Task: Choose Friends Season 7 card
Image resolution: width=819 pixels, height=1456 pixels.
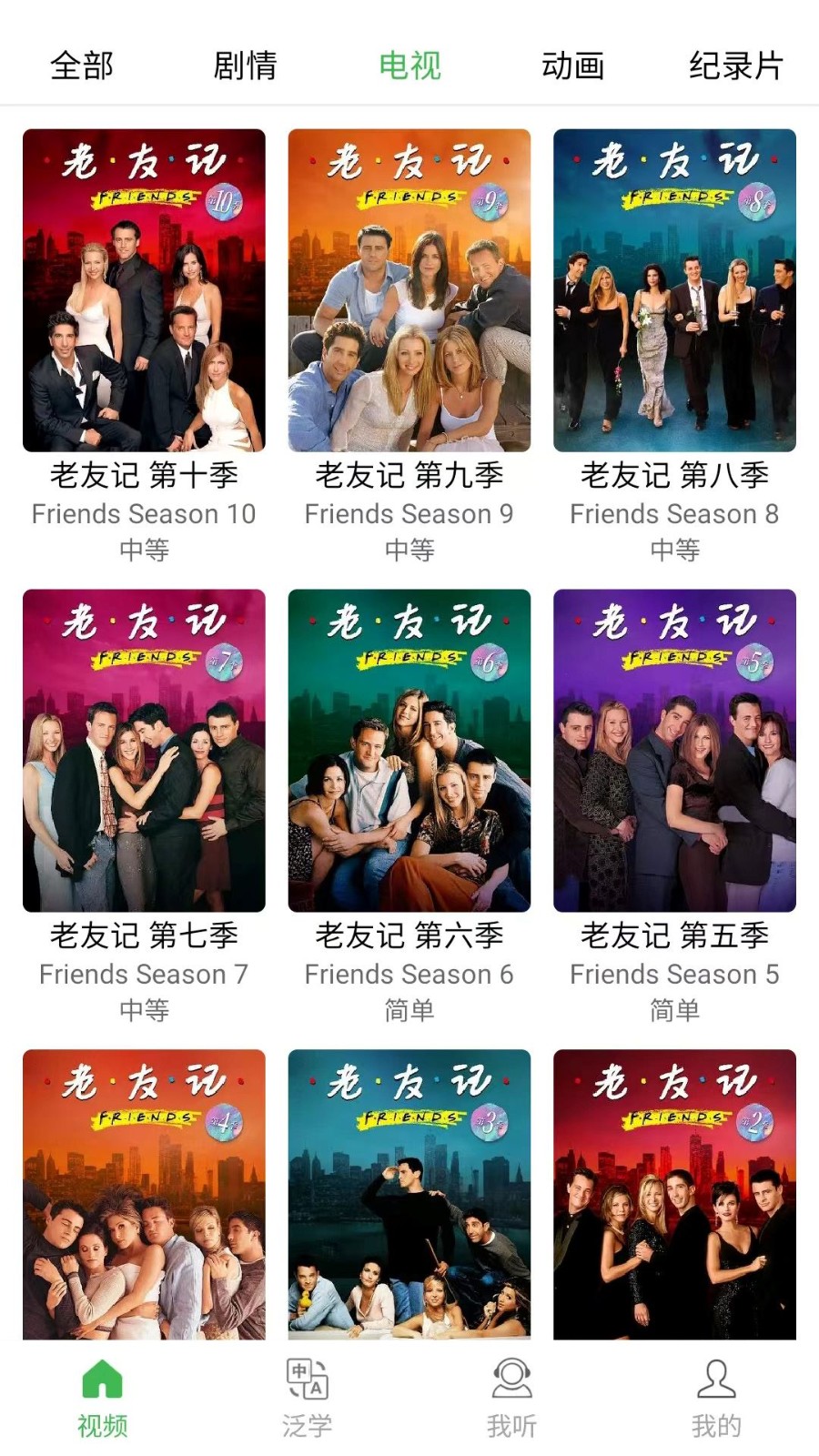Action: point(144,751)
